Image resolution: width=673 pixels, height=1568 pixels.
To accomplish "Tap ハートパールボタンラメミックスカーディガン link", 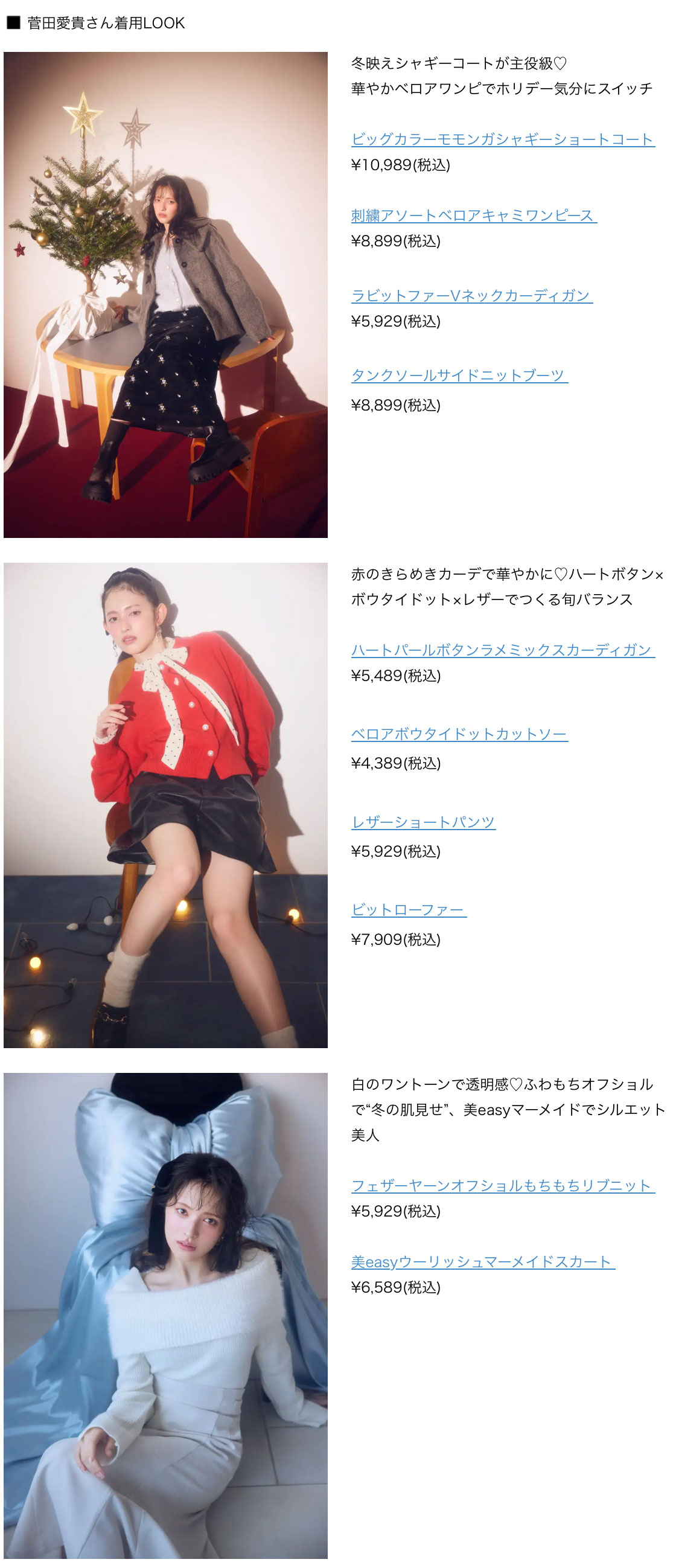I will click(x=502, y=650).
